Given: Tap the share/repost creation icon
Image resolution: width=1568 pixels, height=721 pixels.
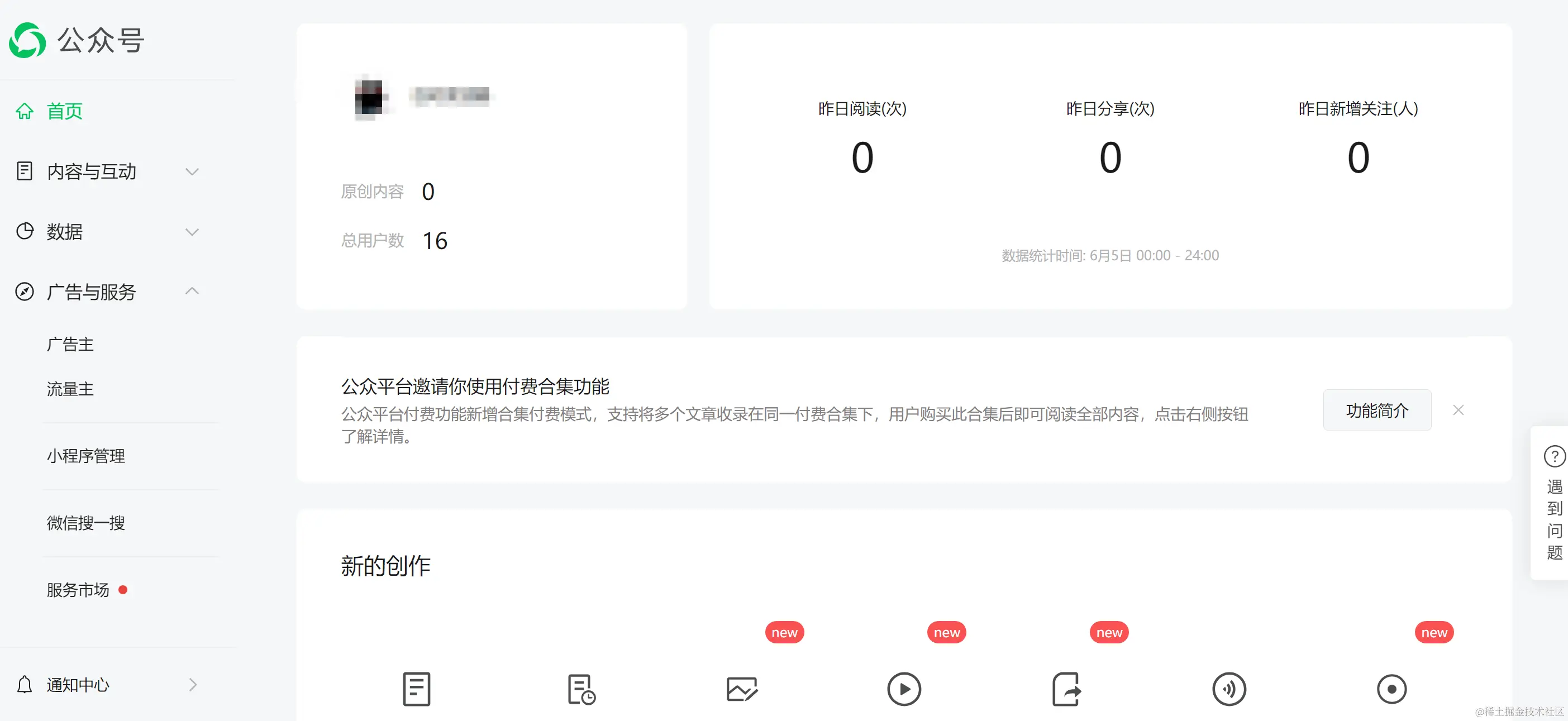Looking at the screenshot, I should (1066, 689).
